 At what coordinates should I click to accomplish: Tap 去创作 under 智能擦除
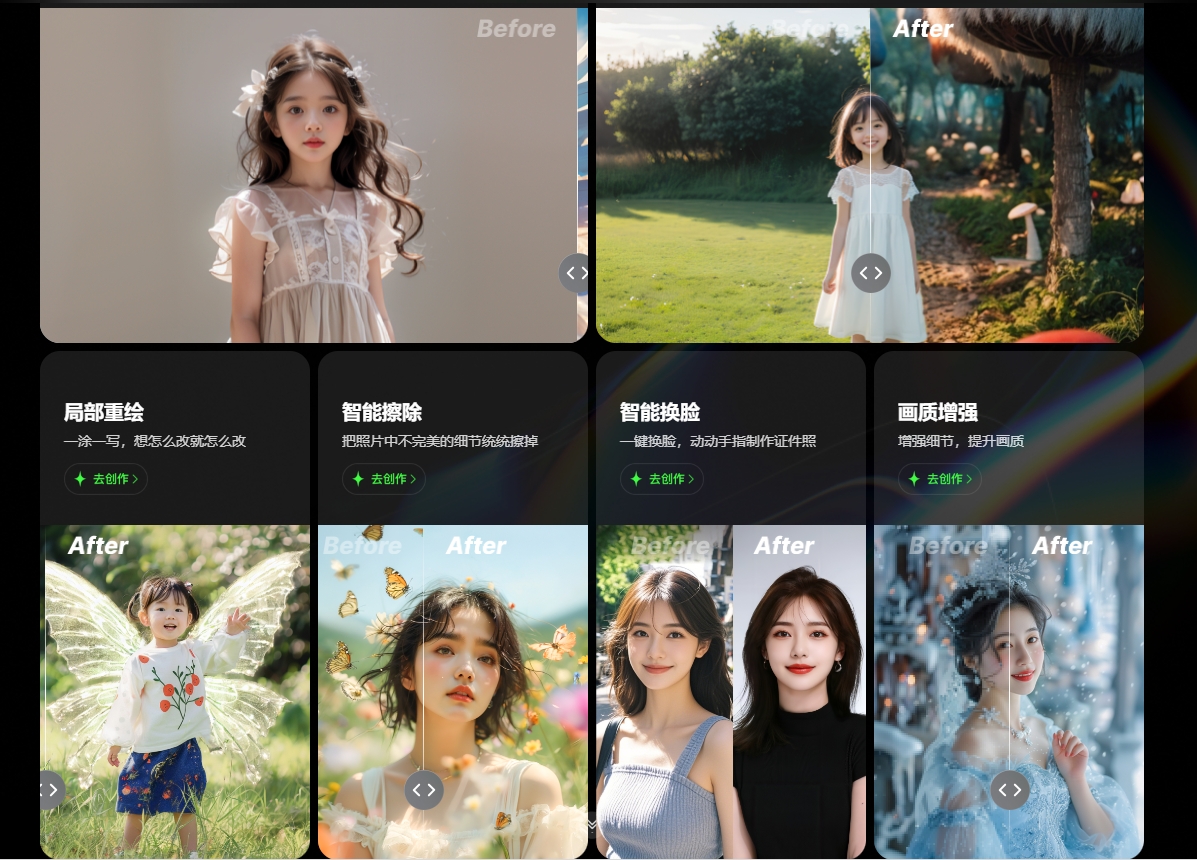pos(384,479)
